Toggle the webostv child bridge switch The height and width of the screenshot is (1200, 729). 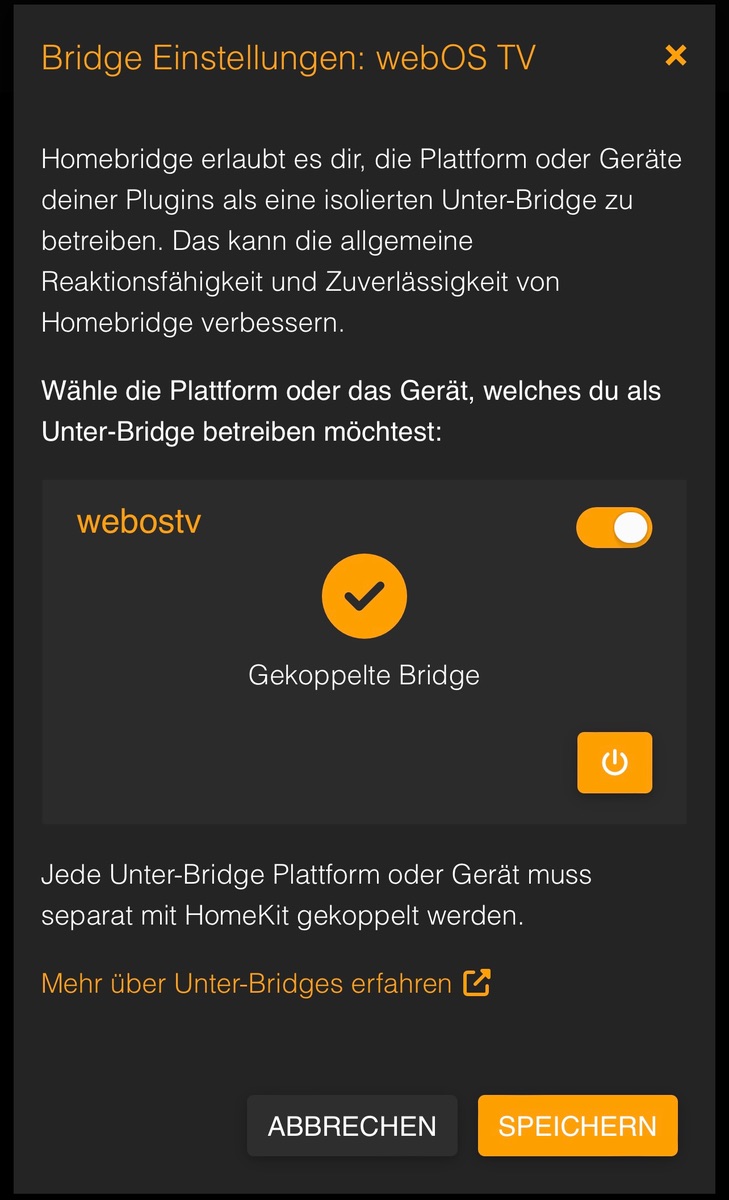pos(614,528)
